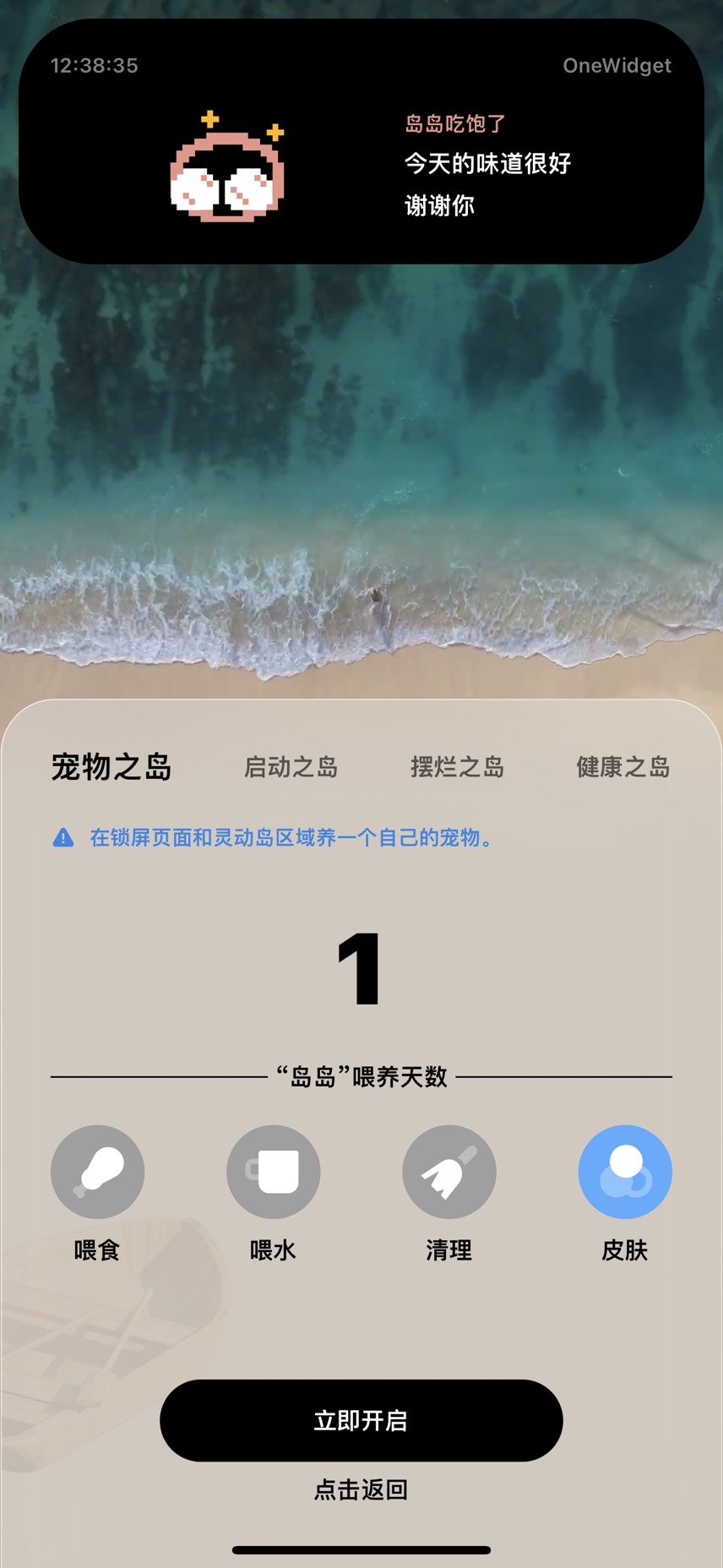Select the 健康之岛 tab
723x1568 pixels.
coord(622,769)
